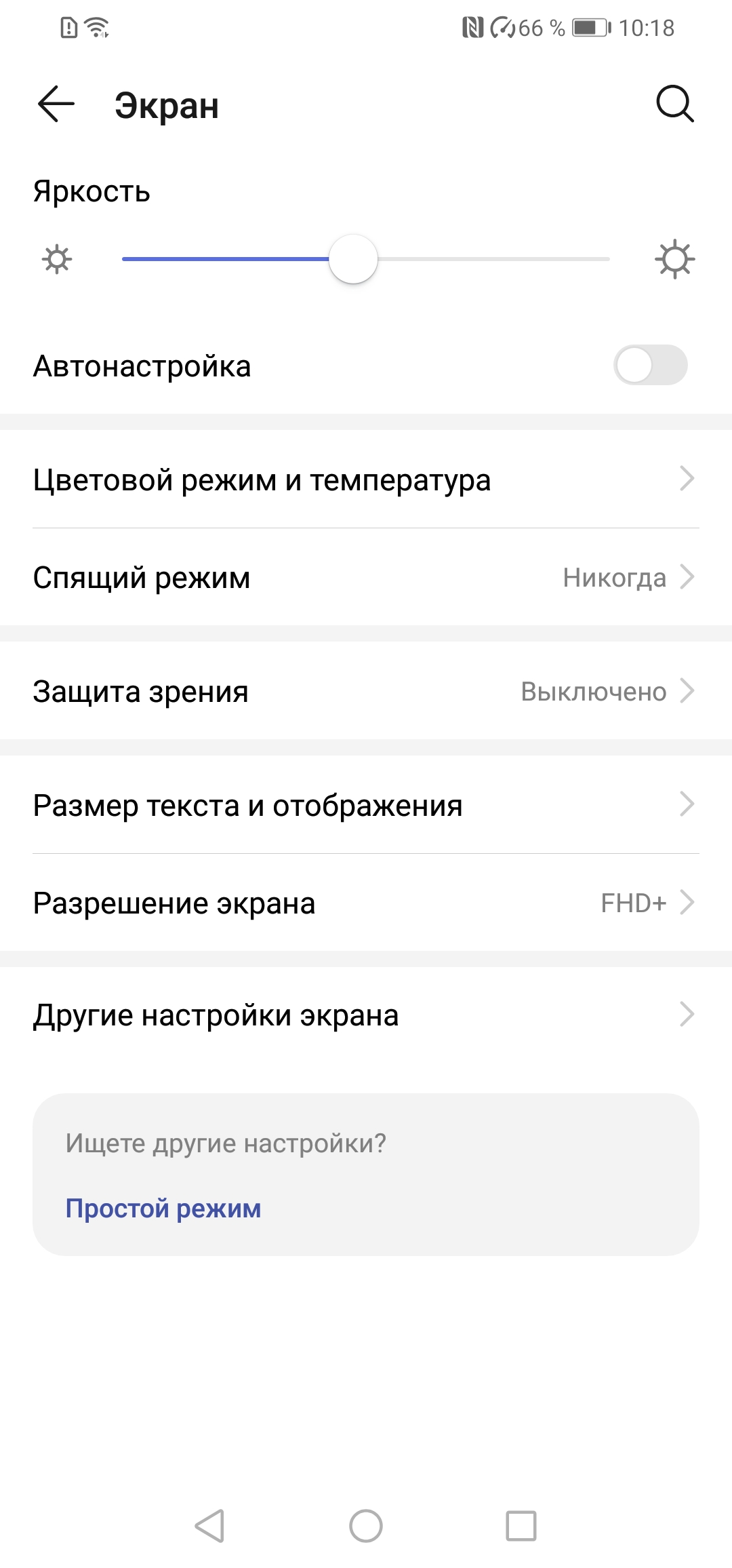This screenshot has width=732, height=1568.
Task: Follow the Простой режим link
Action: point(163,1209)
